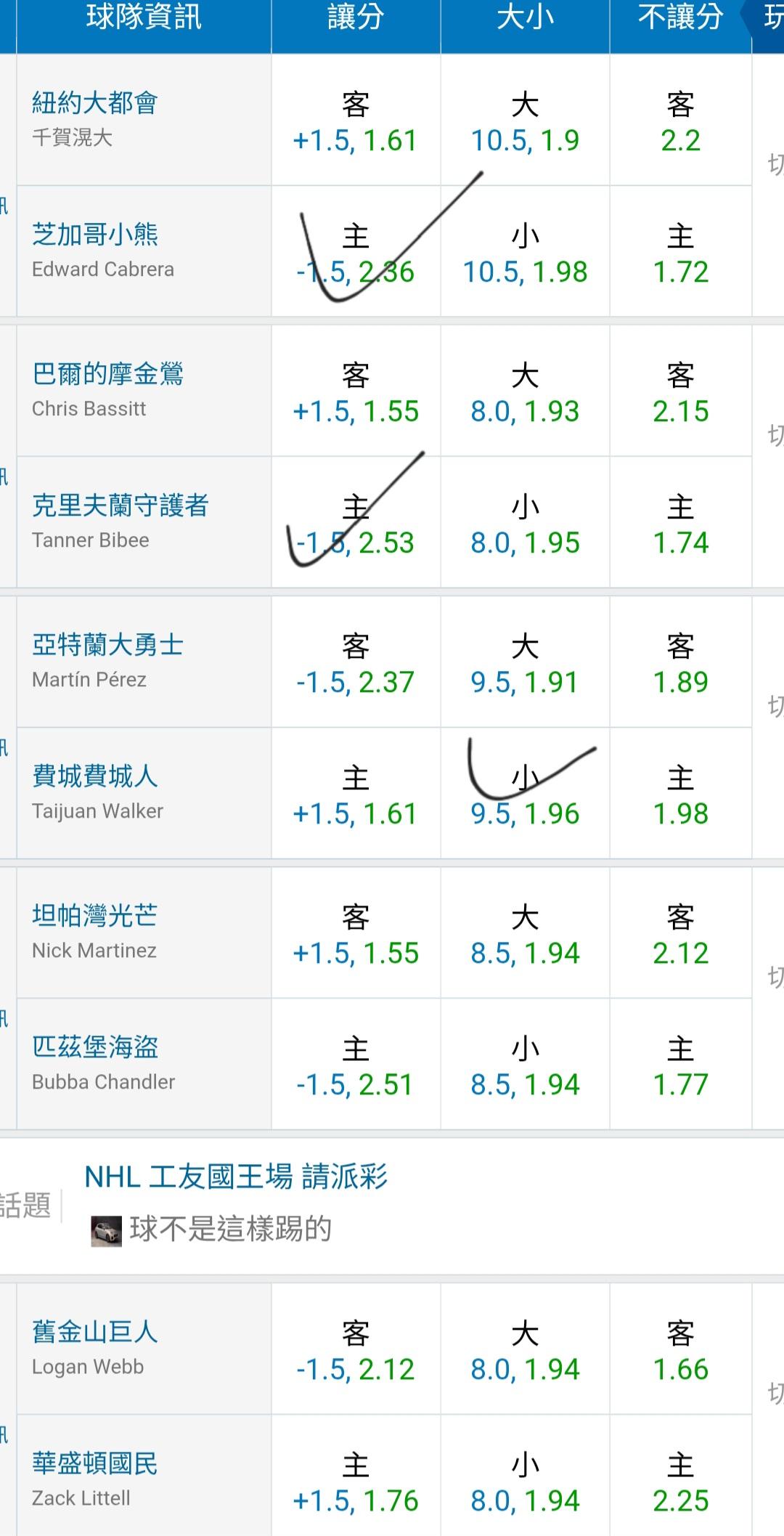Open the 匹茲堡海盜 team link
Viewport: 784px width, 1536px height.
click(x=94, y=1047)
